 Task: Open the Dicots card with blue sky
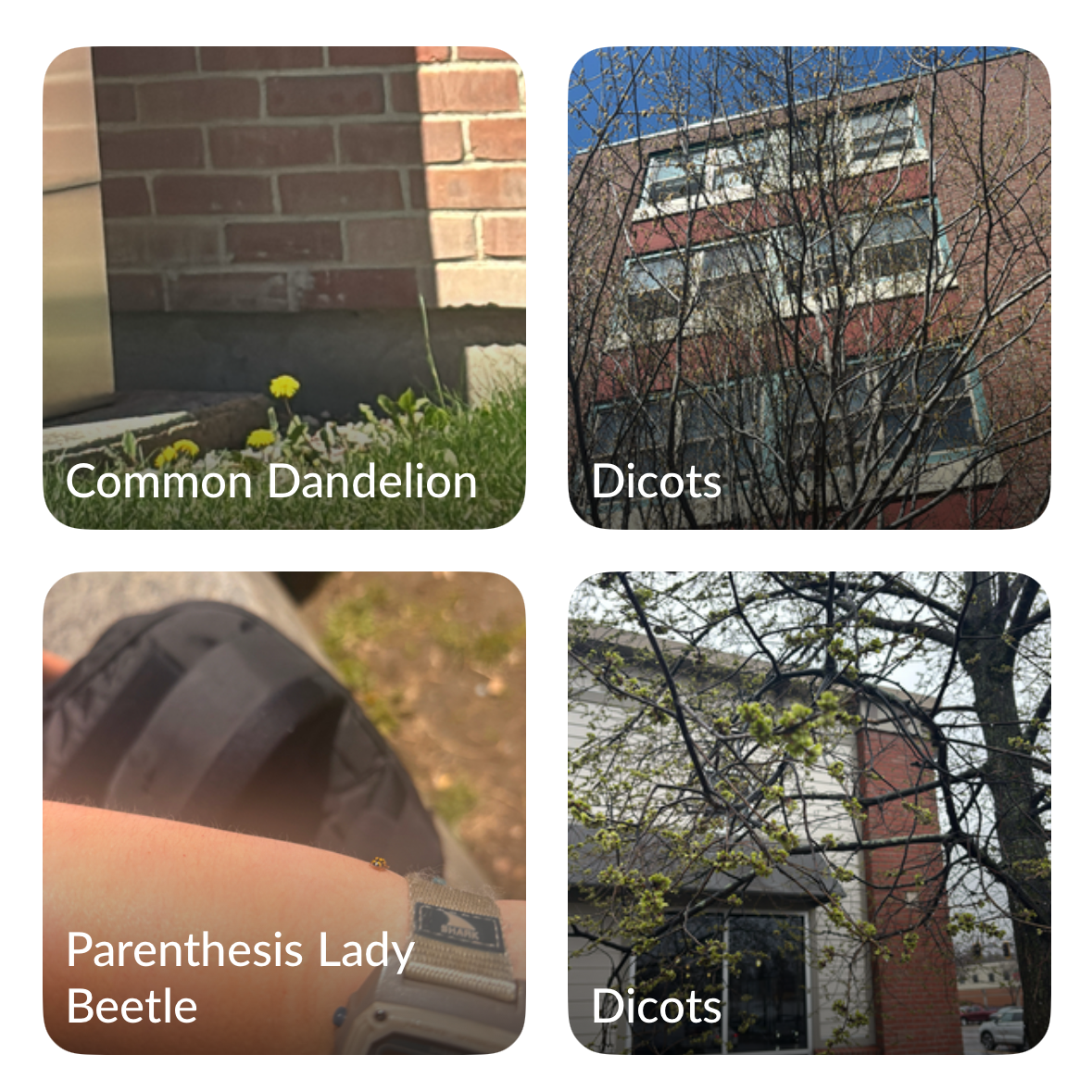809,287
